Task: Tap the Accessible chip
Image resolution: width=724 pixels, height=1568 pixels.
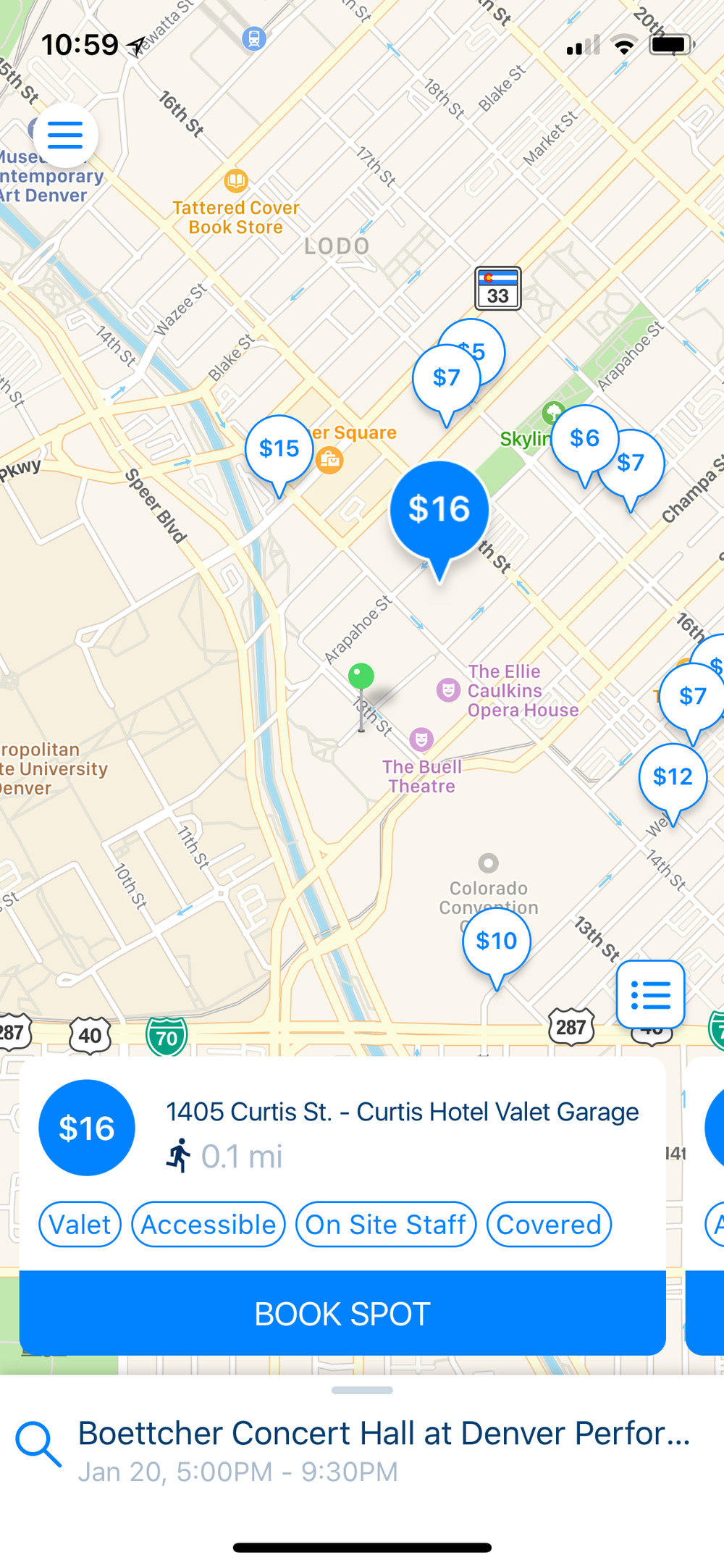Action: point(209,1225)
